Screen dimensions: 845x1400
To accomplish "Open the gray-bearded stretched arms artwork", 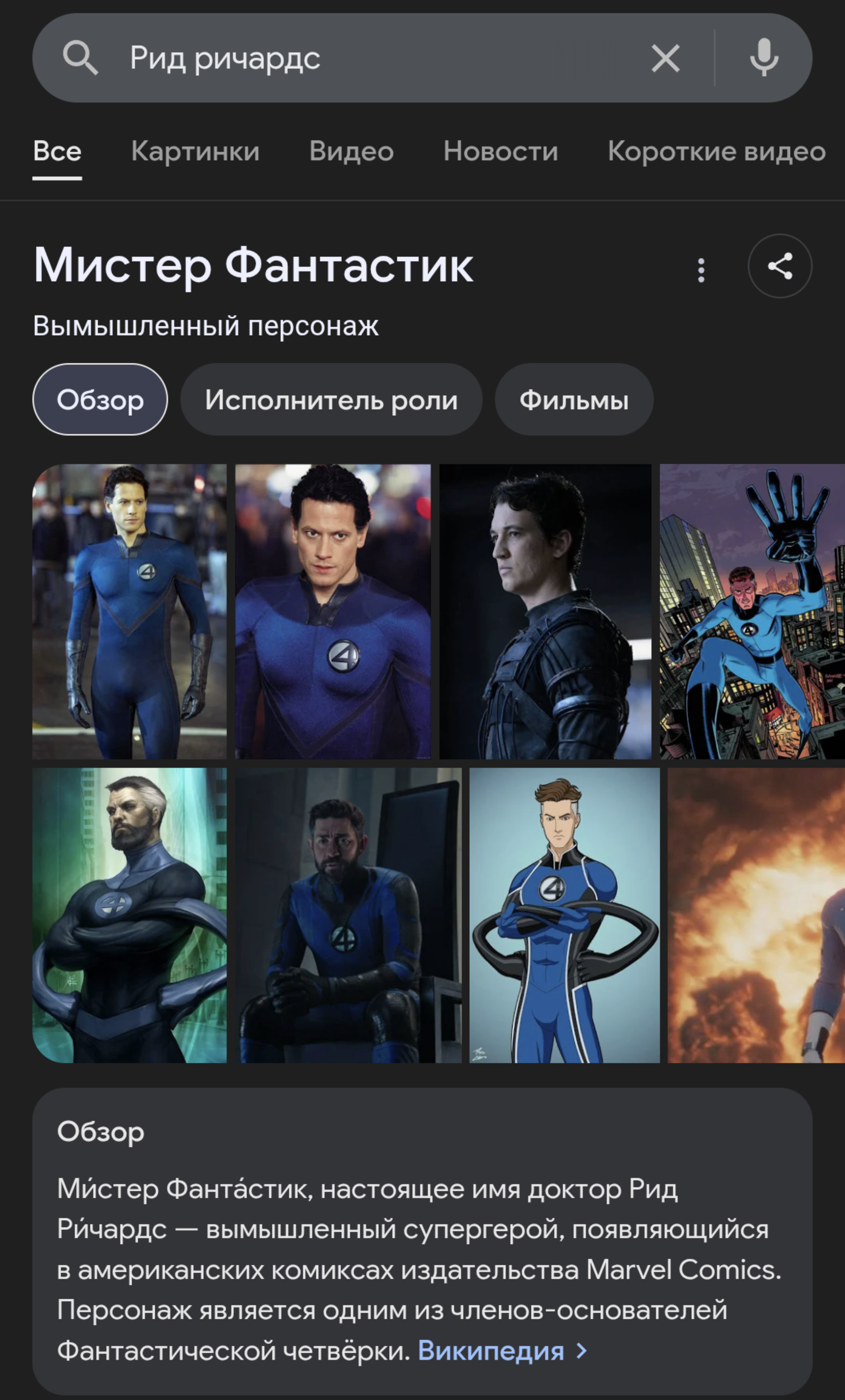I will coord(130,915).
